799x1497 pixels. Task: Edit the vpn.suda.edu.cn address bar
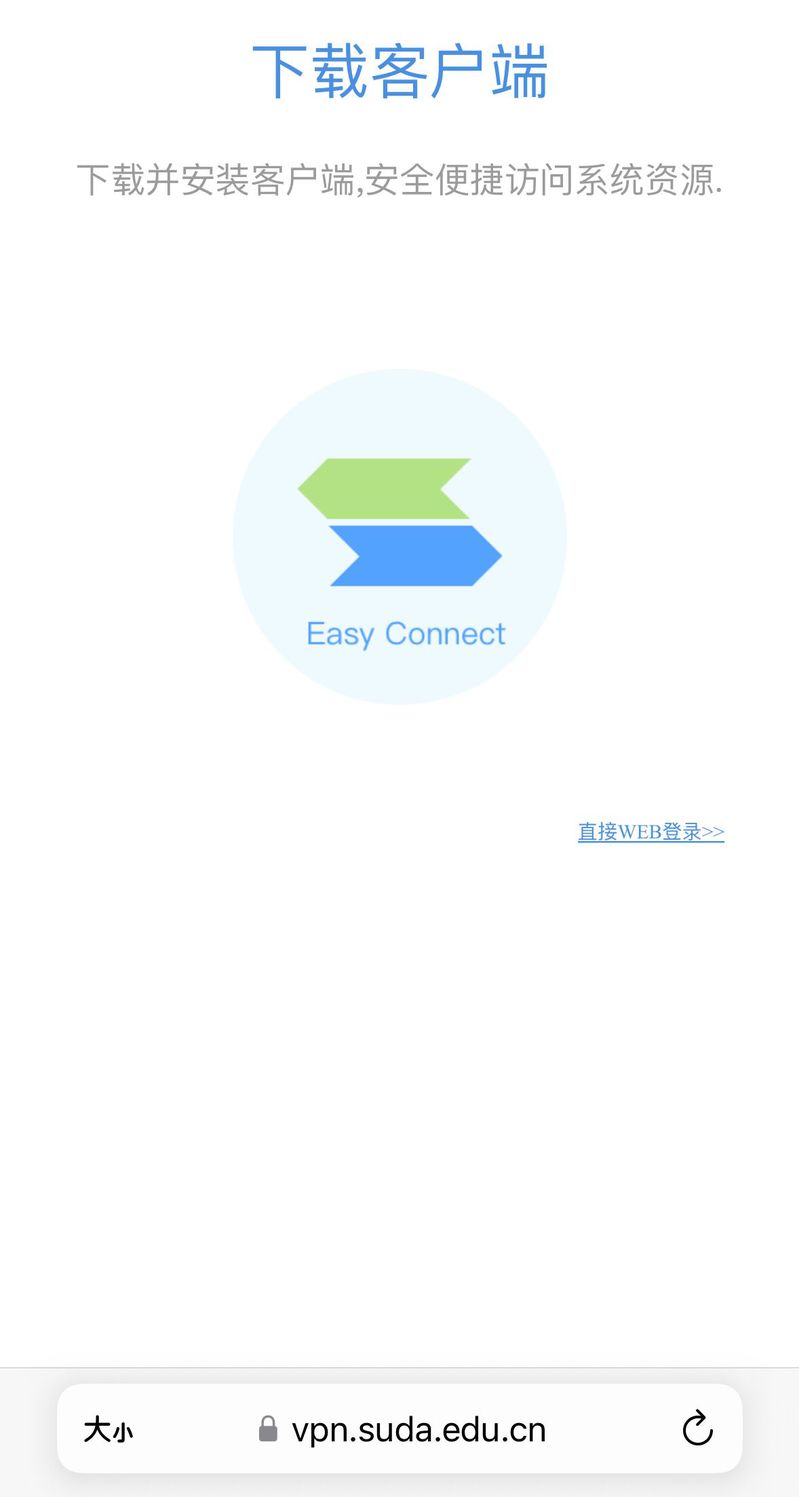click(x=418, y=1430)
